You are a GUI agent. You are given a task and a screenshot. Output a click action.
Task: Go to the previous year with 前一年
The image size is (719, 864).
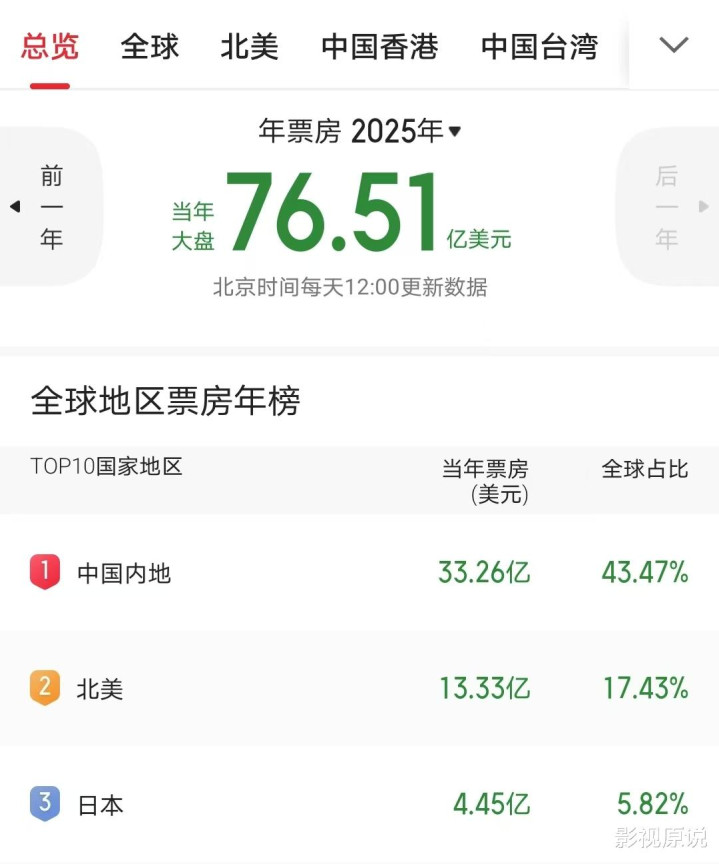pyautogui.click(x=50, y=207)
